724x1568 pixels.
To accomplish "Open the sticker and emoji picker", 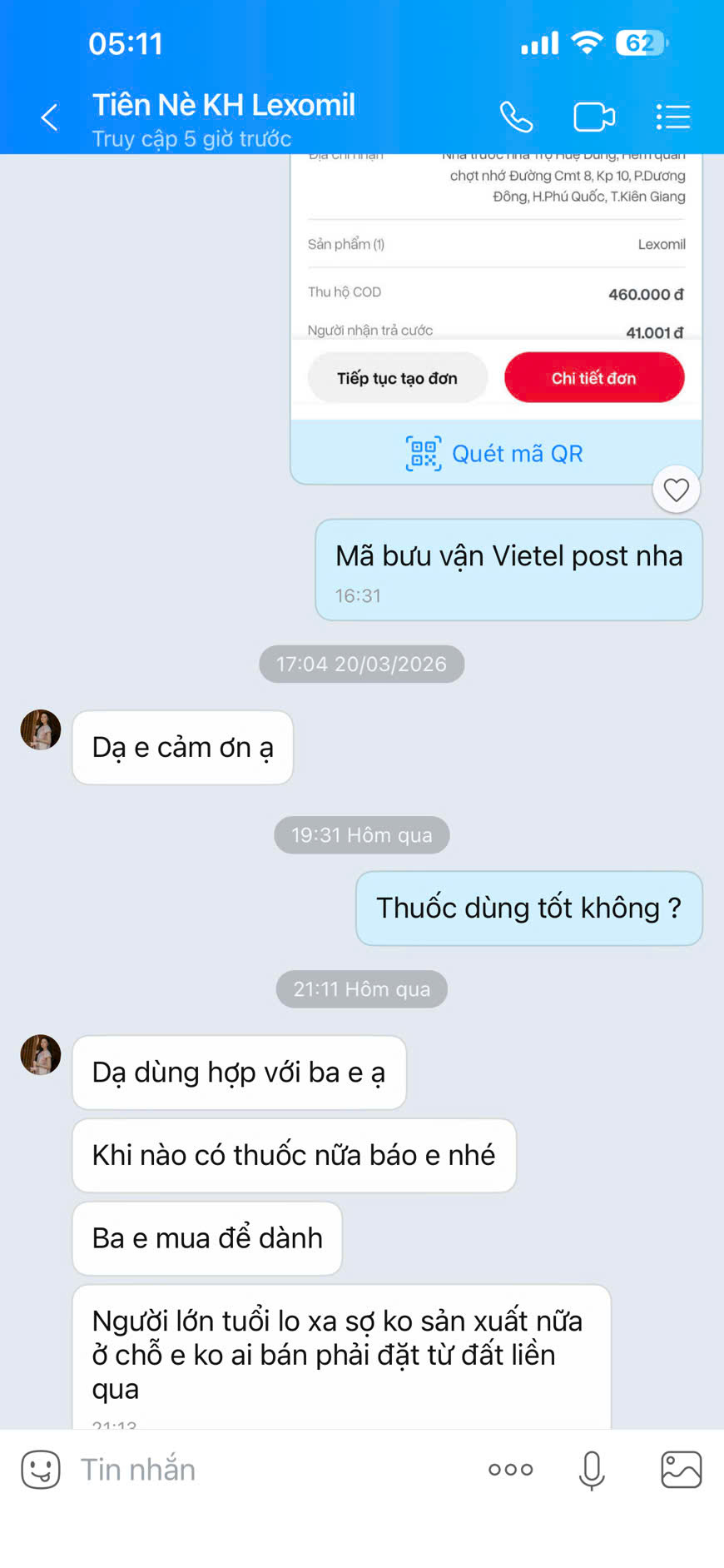I will pos(40,1469).
